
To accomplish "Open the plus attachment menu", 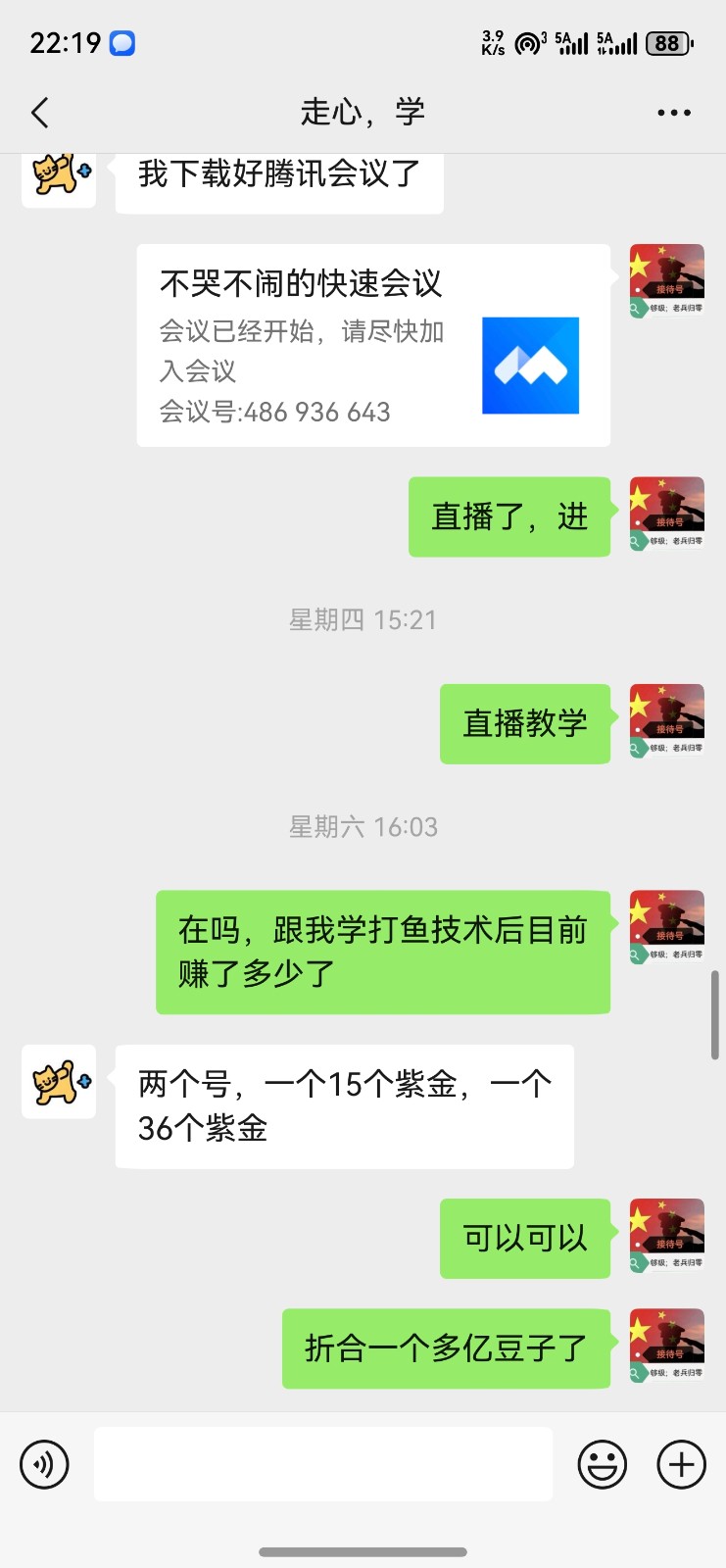I will pos(681,1464).
